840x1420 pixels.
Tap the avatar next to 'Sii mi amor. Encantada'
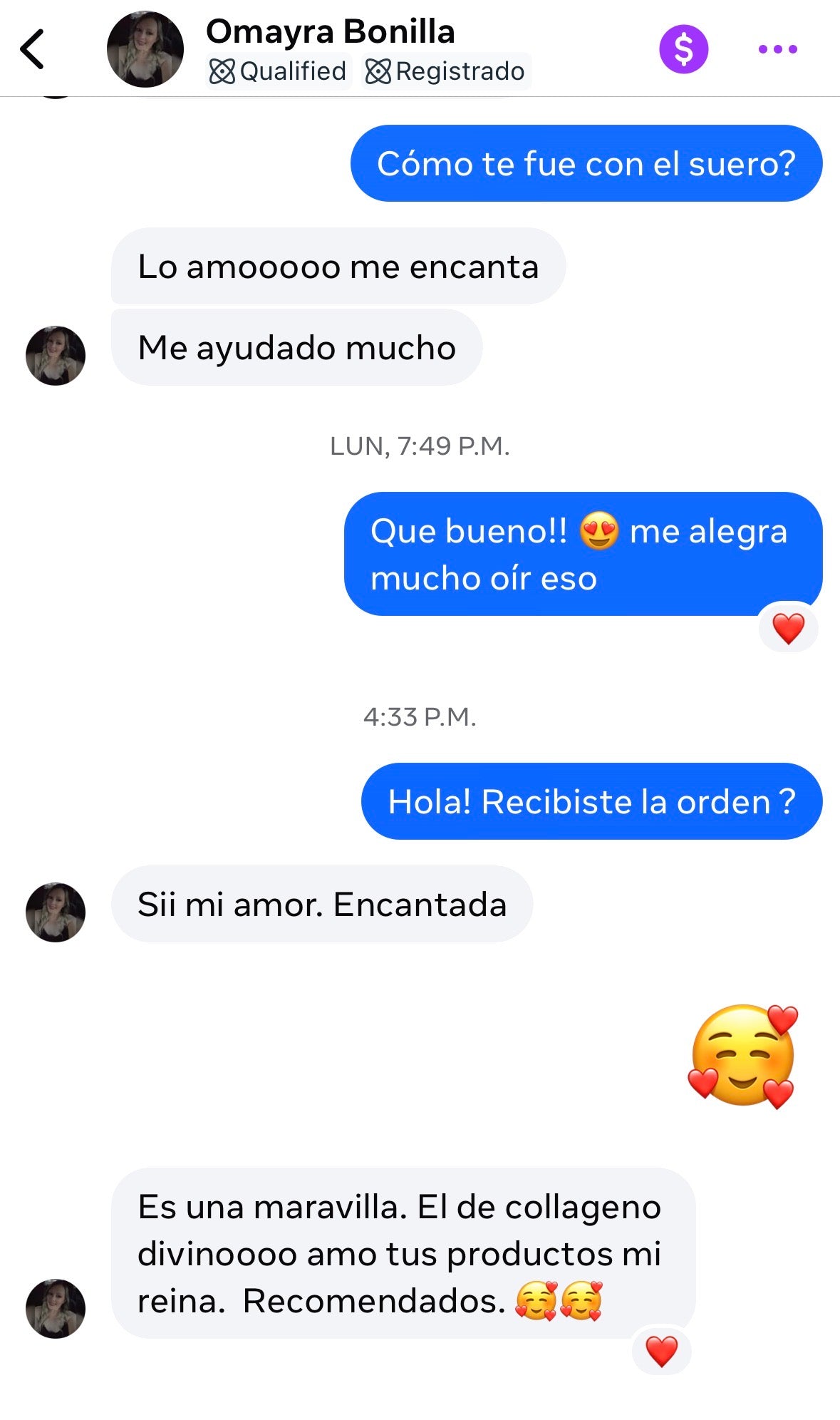click(55, 912)
